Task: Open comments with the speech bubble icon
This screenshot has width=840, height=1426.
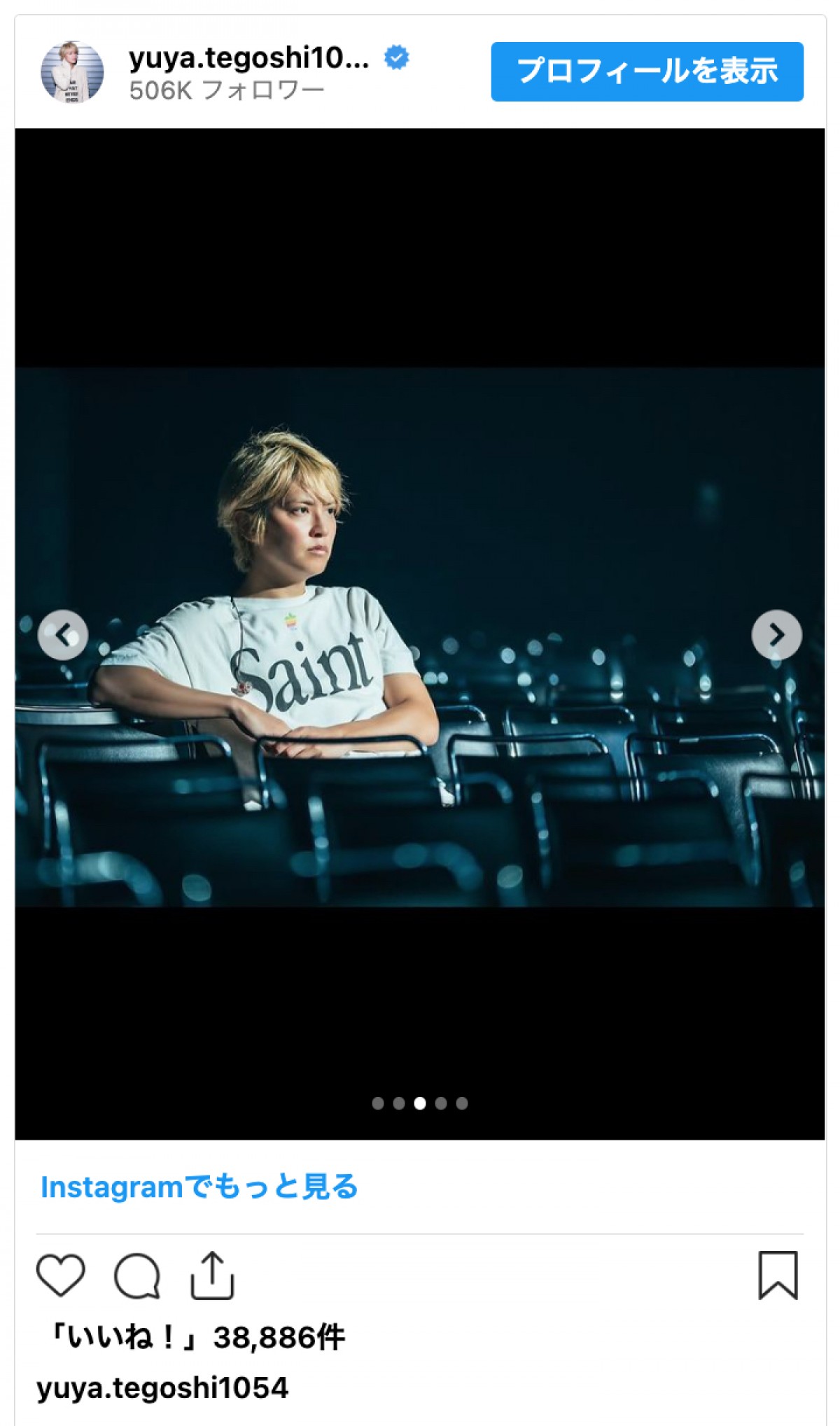Action: 137,1275
